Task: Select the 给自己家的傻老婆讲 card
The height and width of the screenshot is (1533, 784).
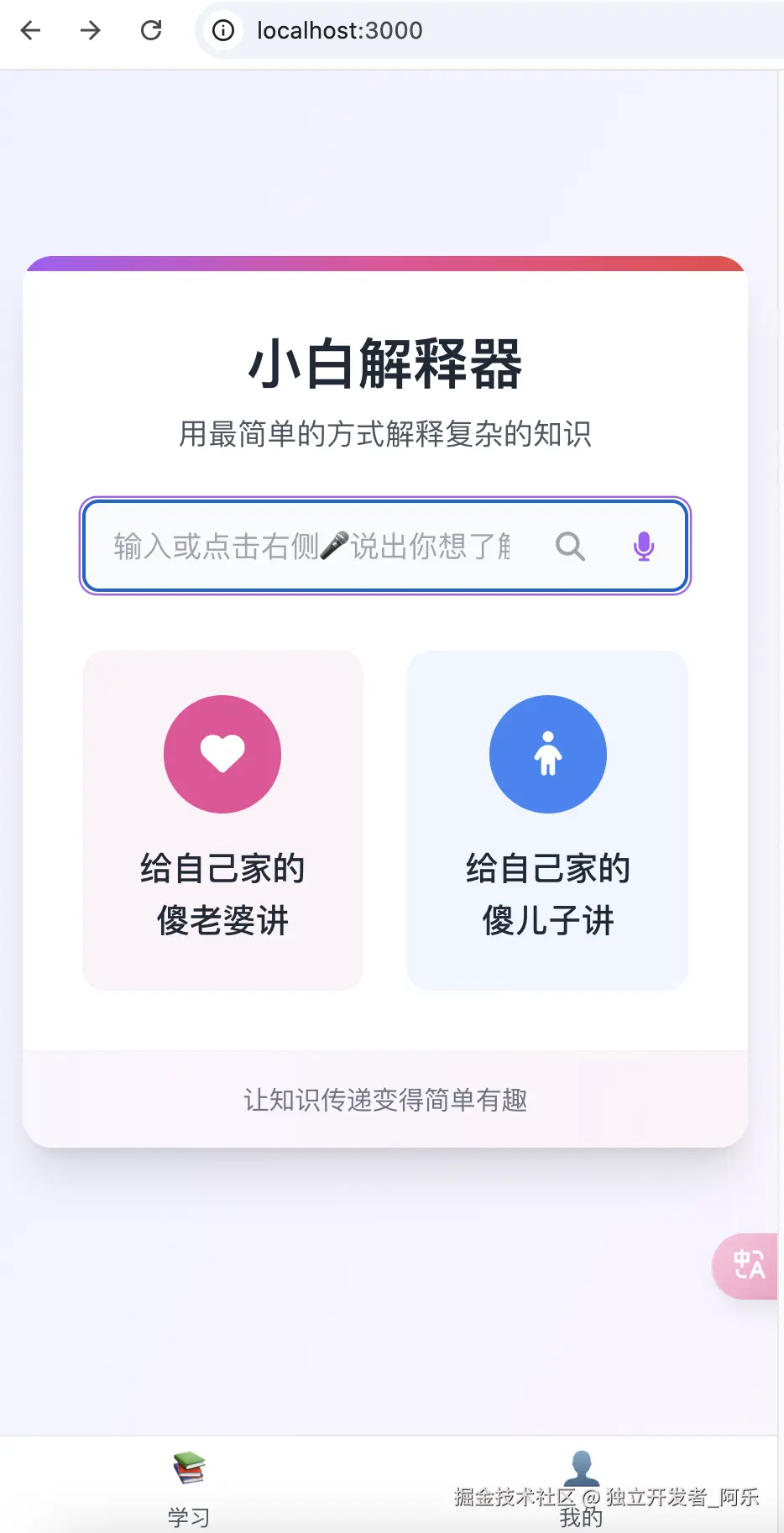Action: point(222,819)
